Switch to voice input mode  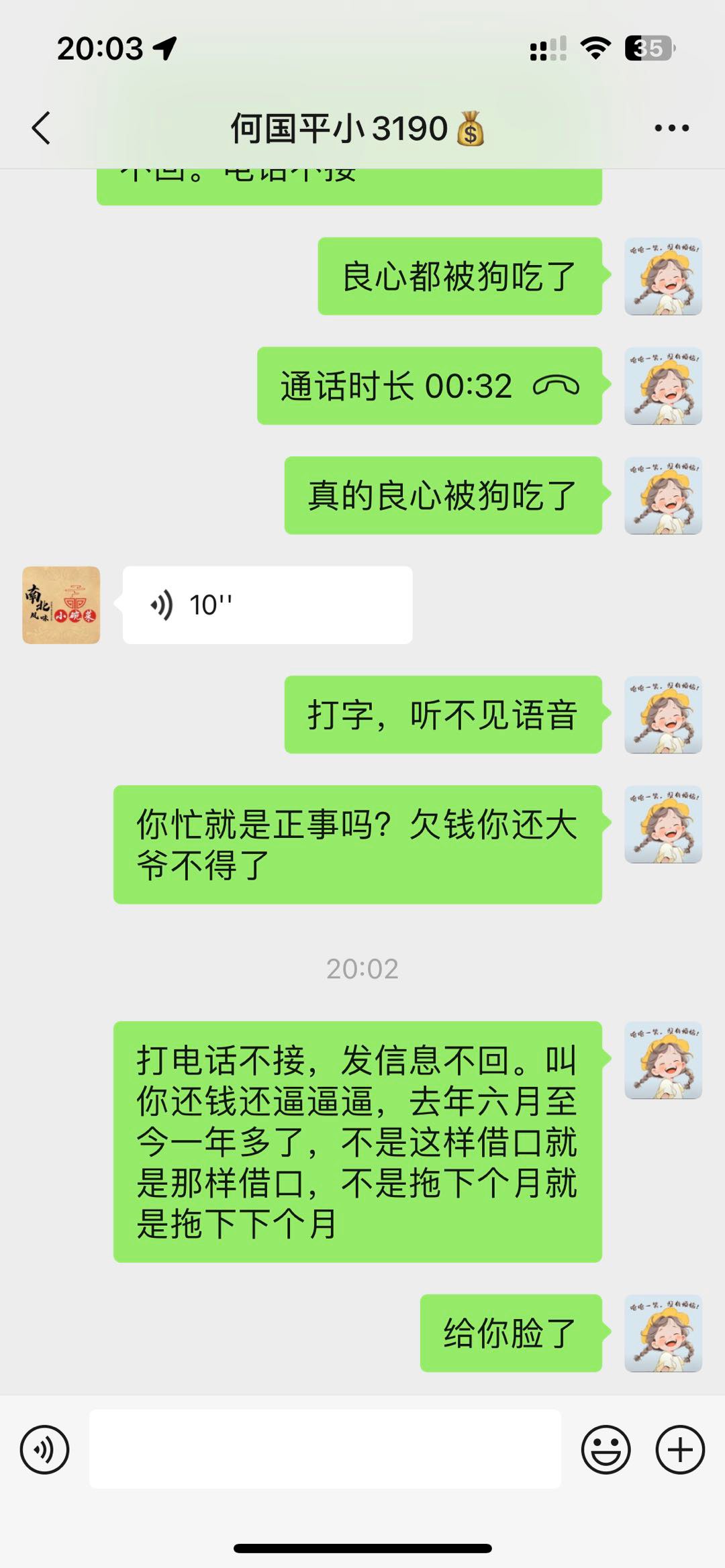coord(44,1449)
